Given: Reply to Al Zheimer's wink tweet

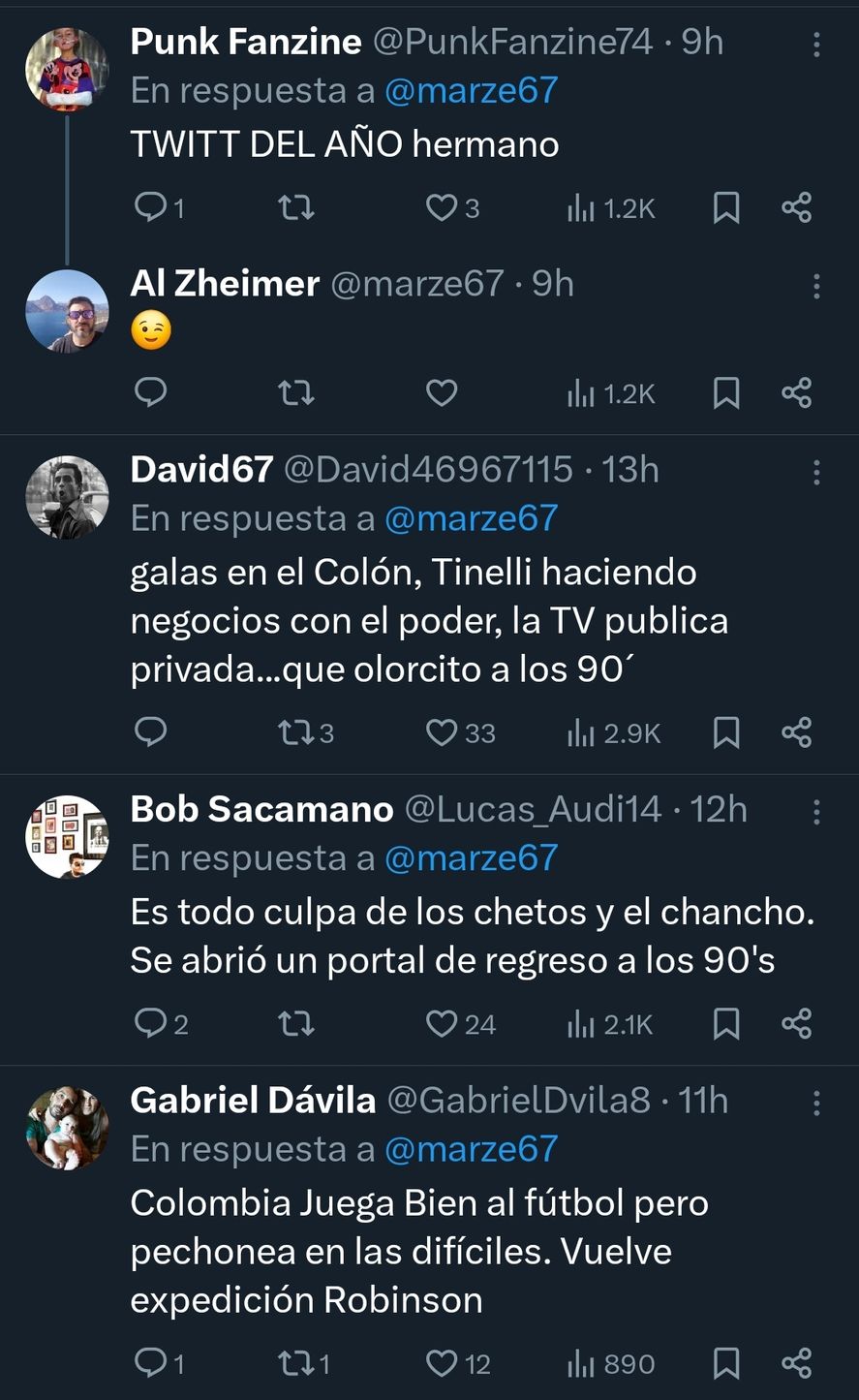Looking at the screenshot, I should click(150, 392).
